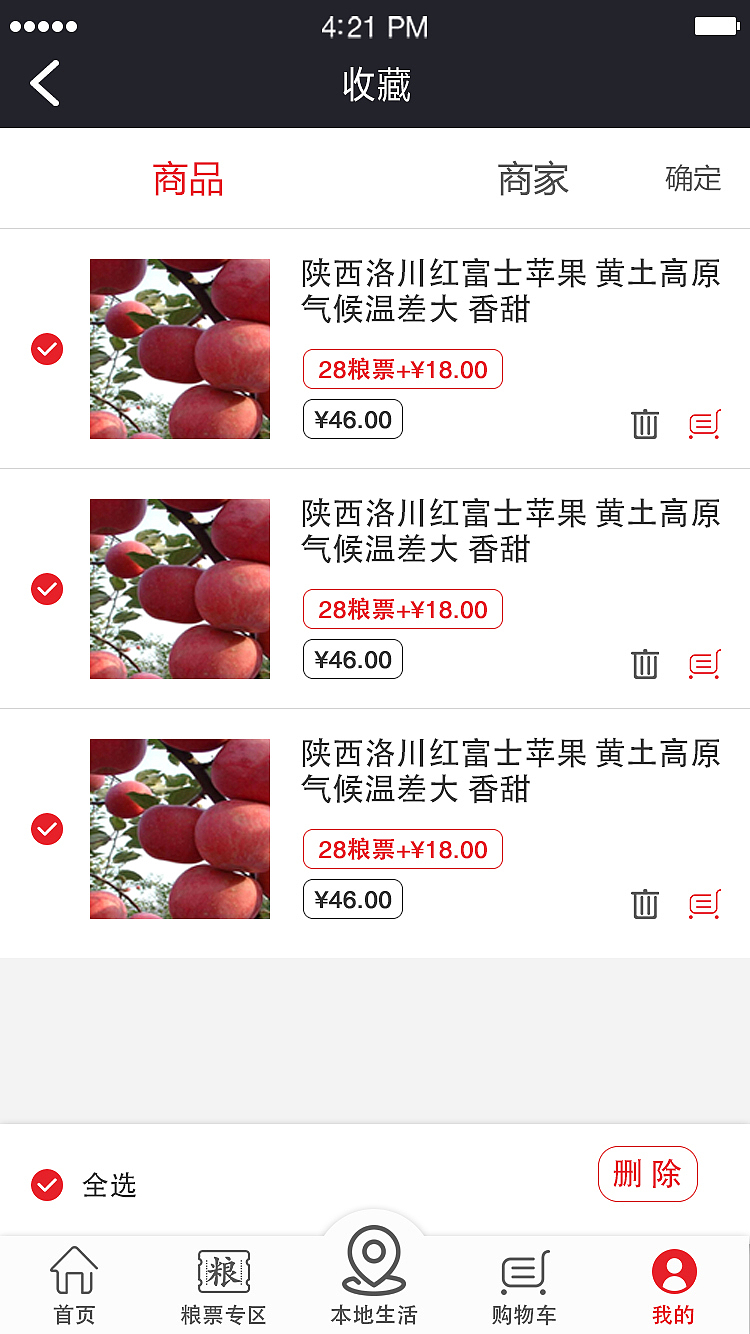Tap the back arrow in the title bar
Screen dimensions: 750x1334
(44, 83)
